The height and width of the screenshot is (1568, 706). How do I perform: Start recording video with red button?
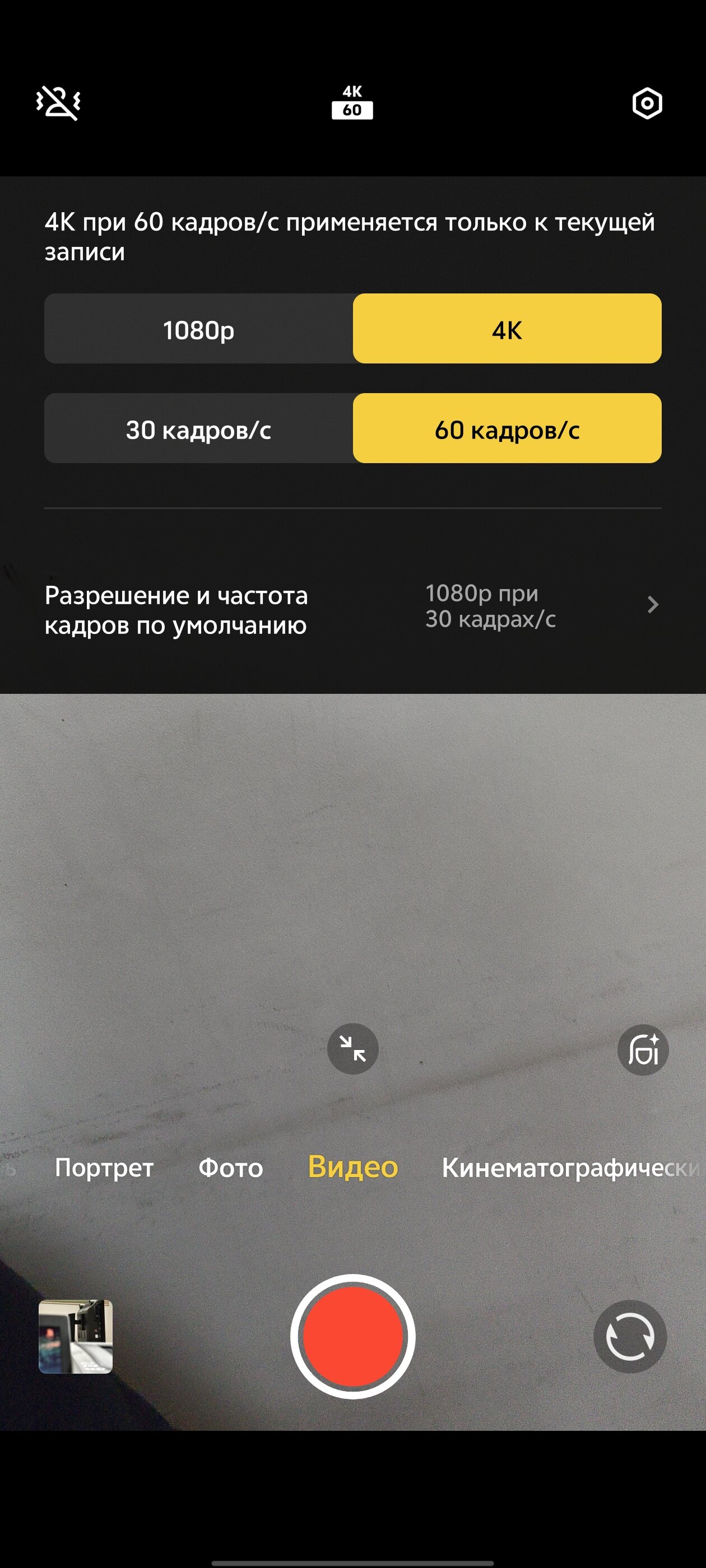click(352, 1337)
